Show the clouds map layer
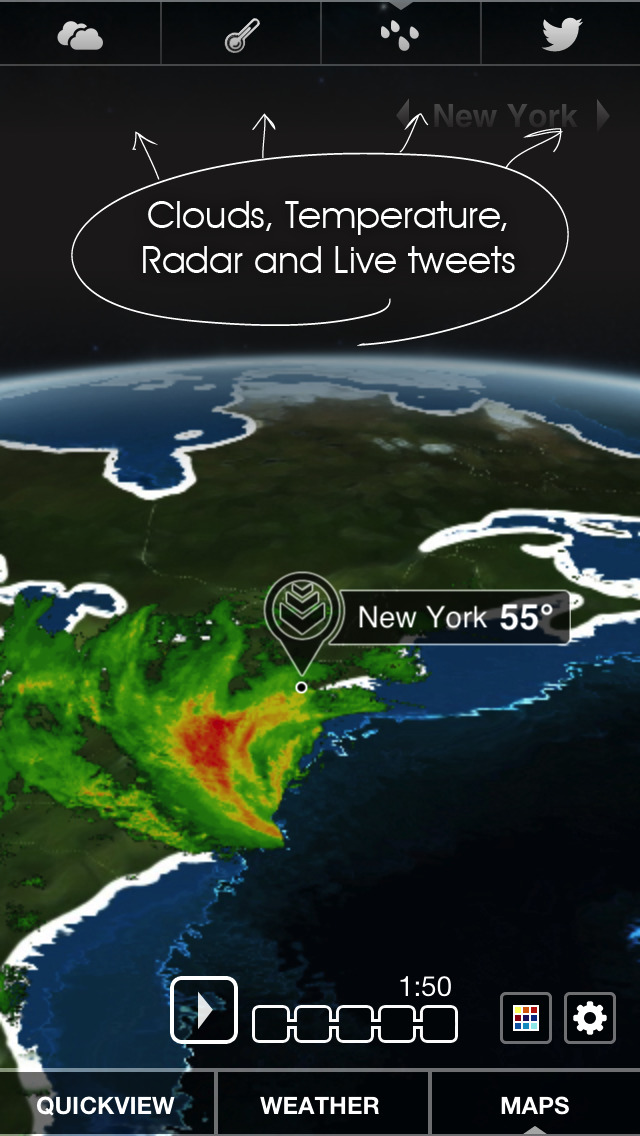 80,34
